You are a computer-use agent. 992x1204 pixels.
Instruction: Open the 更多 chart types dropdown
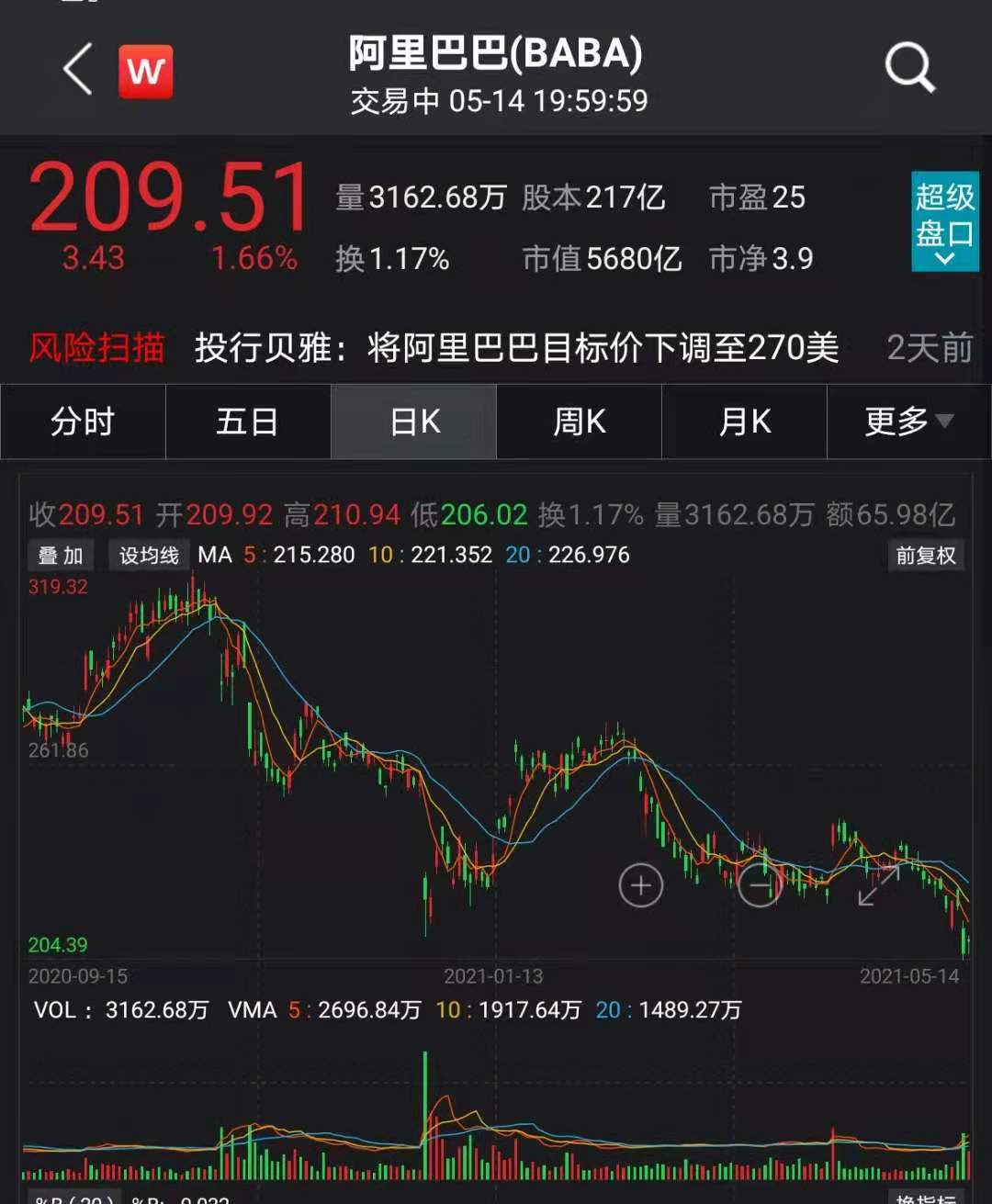click(905, 422)
